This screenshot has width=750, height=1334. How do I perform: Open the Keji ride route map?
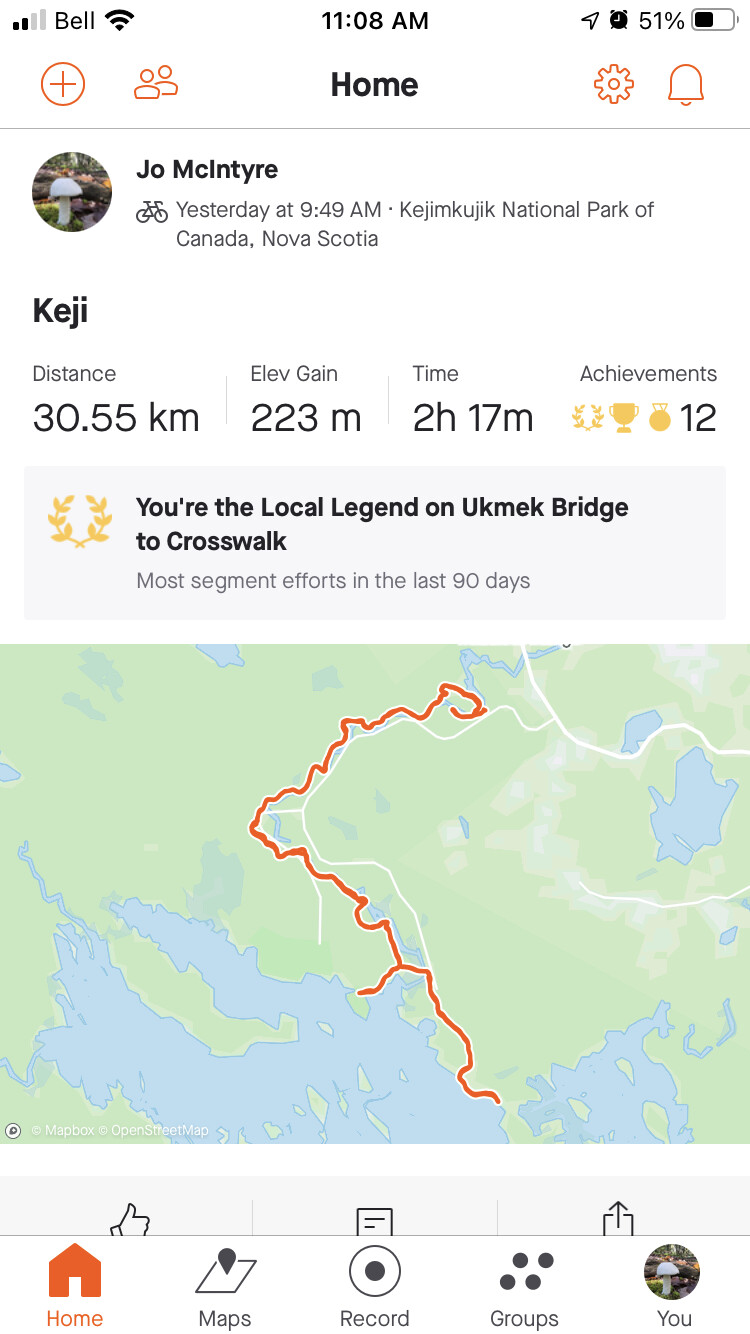(375, 893)
